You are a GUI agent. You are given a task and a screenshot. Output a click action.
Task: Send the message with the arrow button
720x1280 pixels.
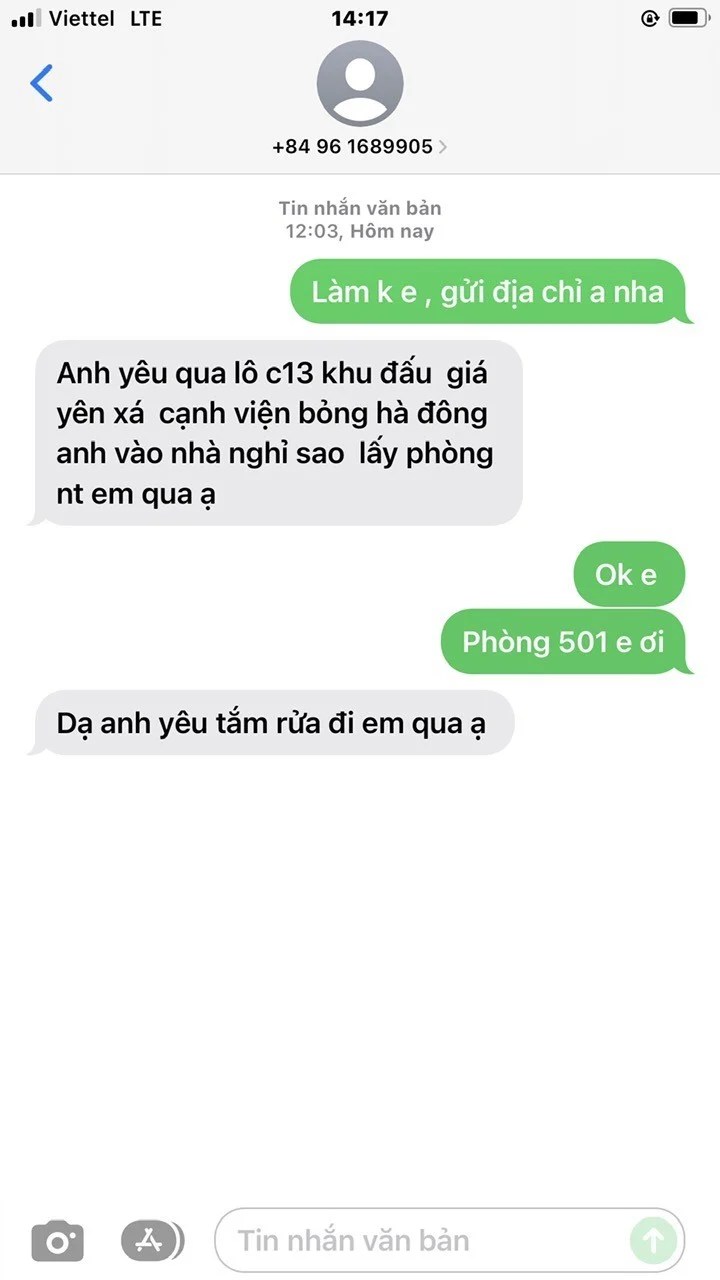pyautogui.click(x=653, y=1241)
